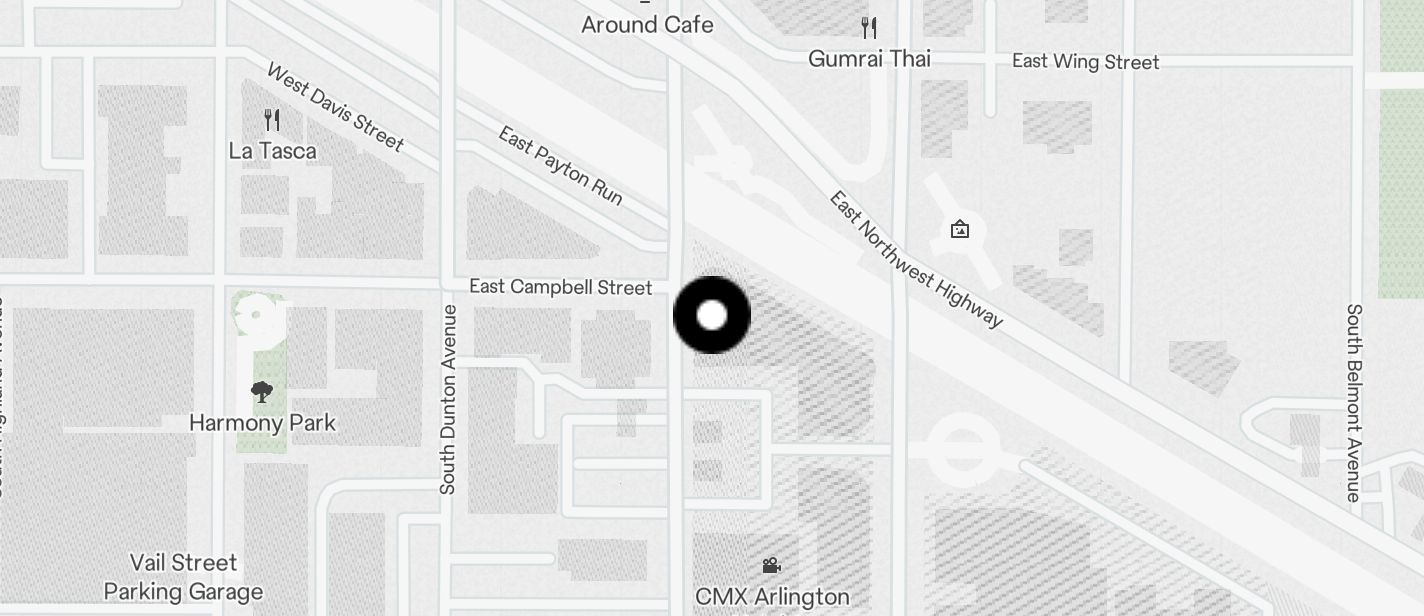Screen dimensions: 1424x616
Task: Tap the black location pin marker
Action: coord(712,315)
